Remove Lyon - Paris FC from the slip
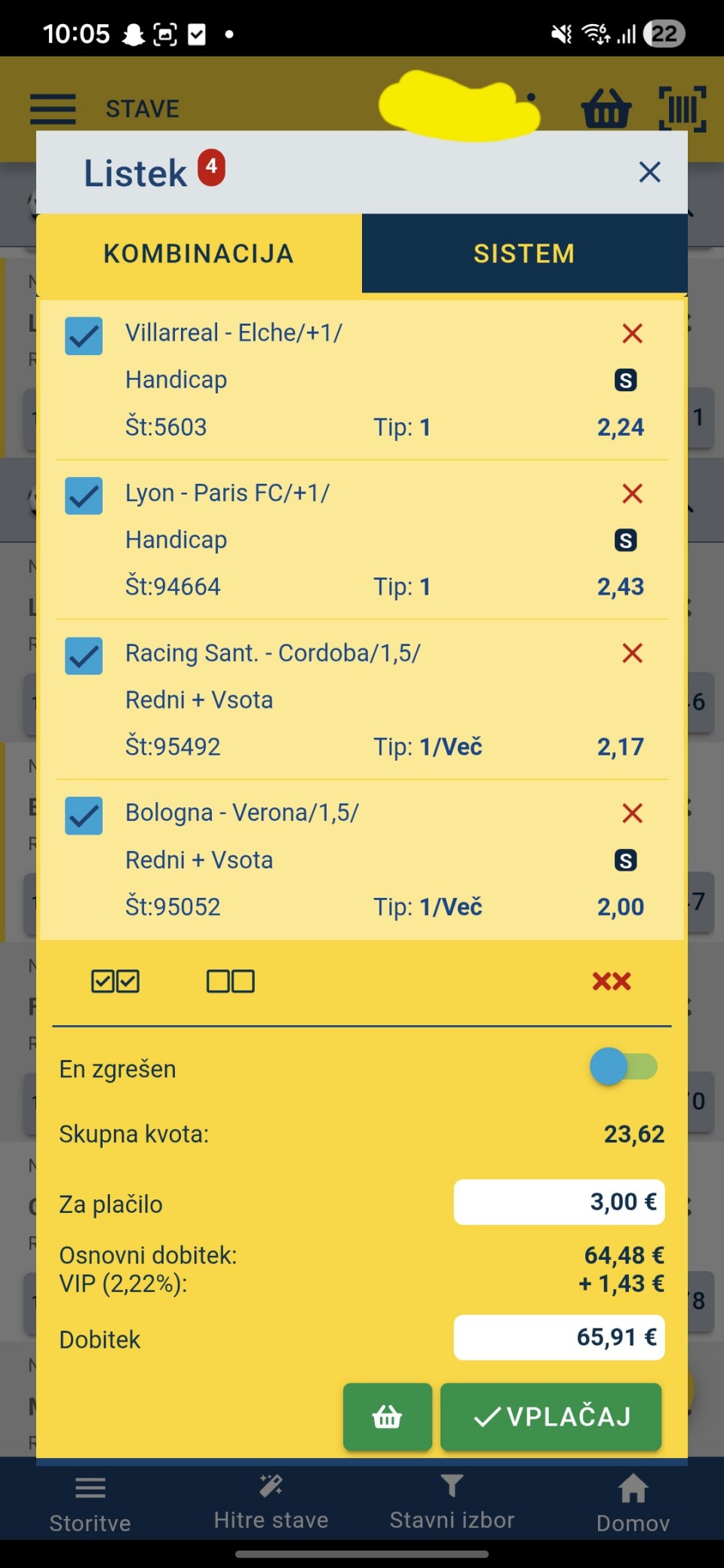Screen dimensions: 724x1568 click(x=632, y=494)
